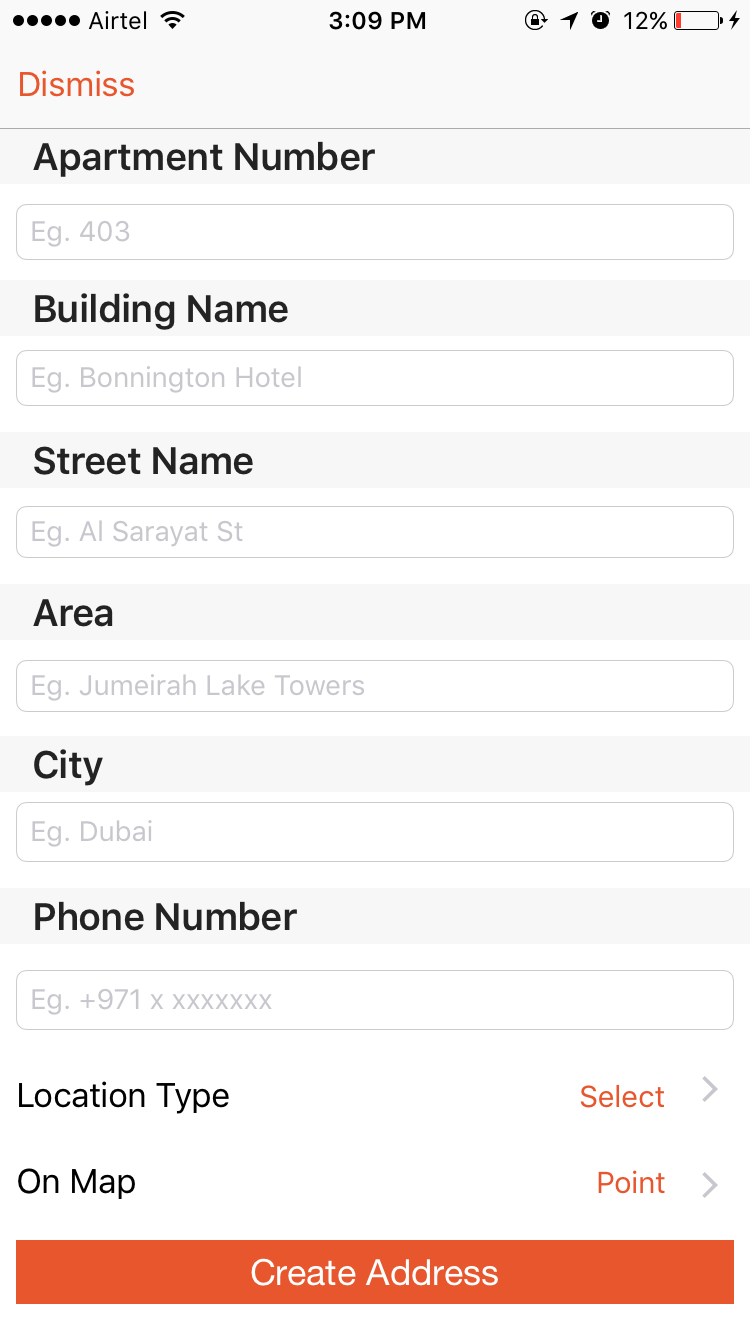Screen dimensions: 750x1334
Task: Dismiss the address form
Action: [76, 85]
